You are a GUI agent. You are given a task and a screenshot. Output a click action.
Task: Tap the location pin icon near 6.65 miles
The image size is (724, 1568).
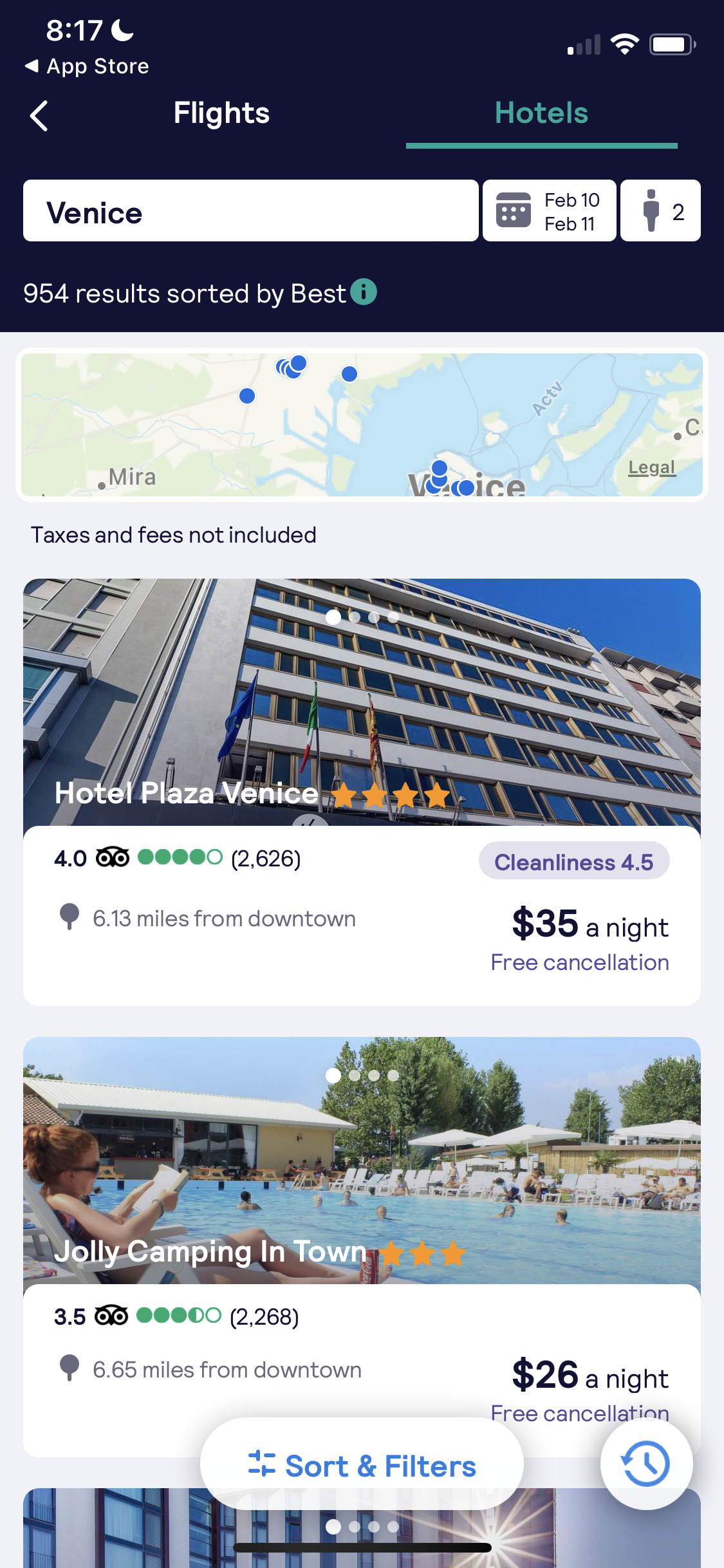point(71,1369)
